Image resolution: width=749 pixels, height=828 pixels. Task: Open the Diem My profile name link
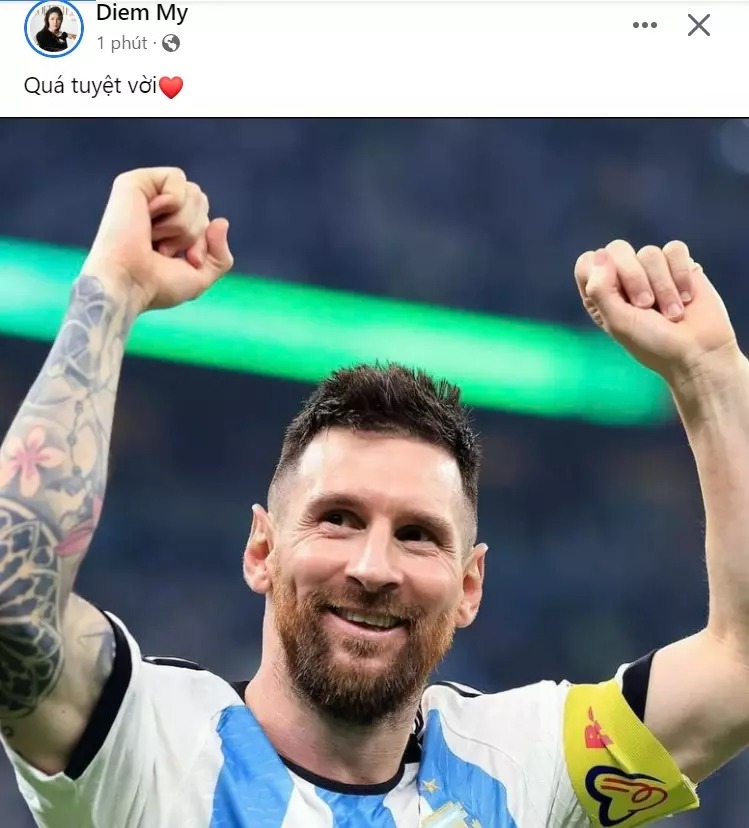(141, 13)
